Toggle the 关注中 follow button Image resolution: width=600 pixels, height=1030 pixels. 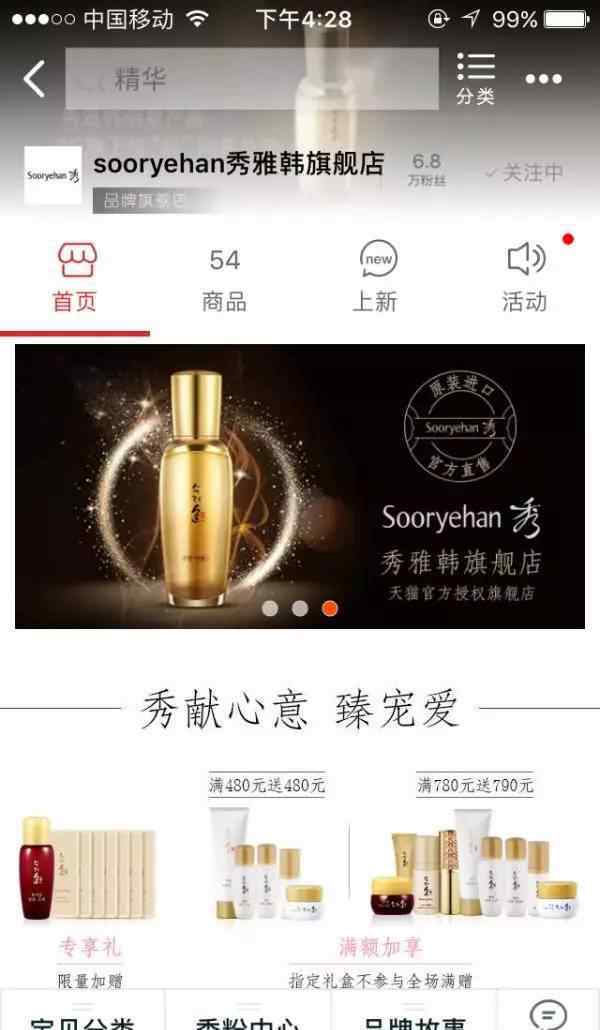[524, 172]
